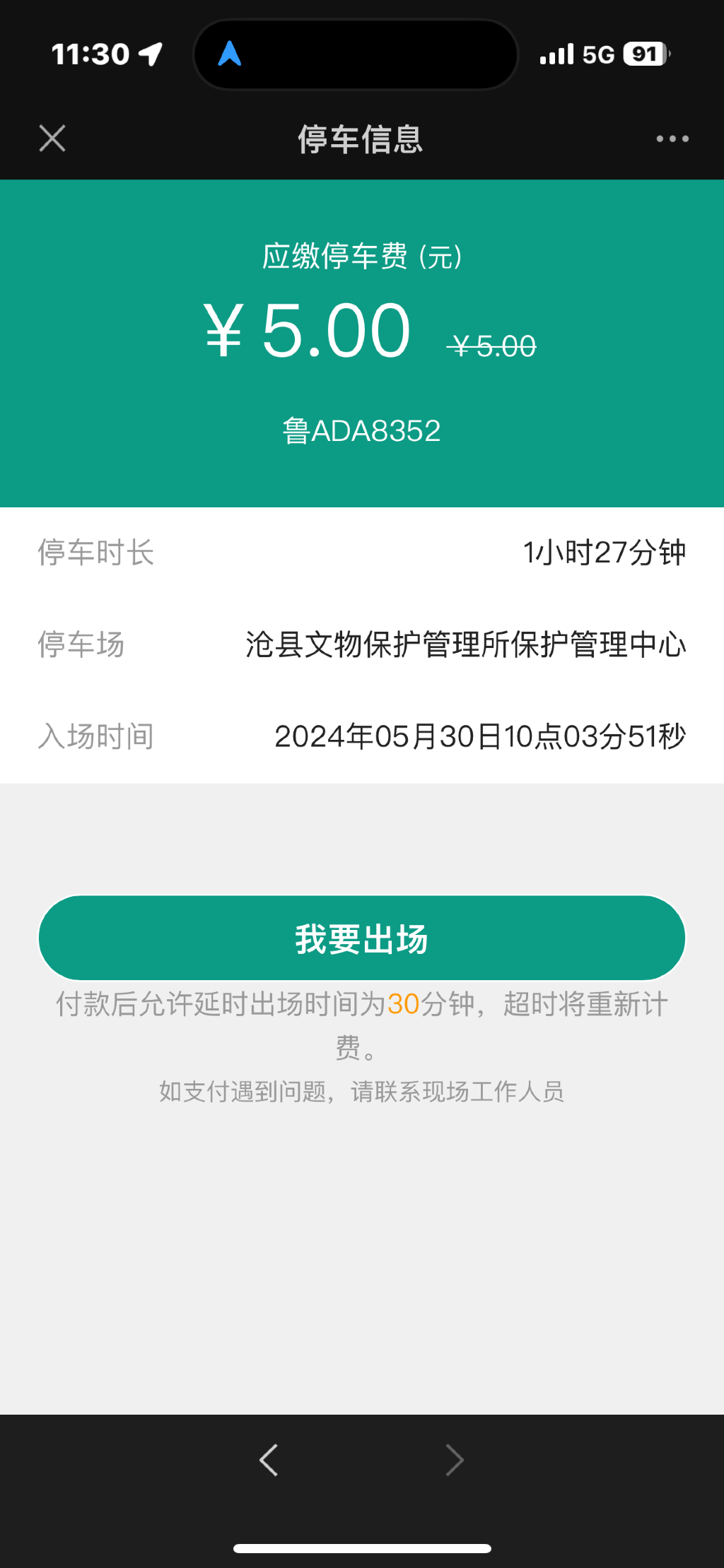Screen dimensions: 724x1568
Task: Go forward to the next web page
Action: pos(455,1460)
